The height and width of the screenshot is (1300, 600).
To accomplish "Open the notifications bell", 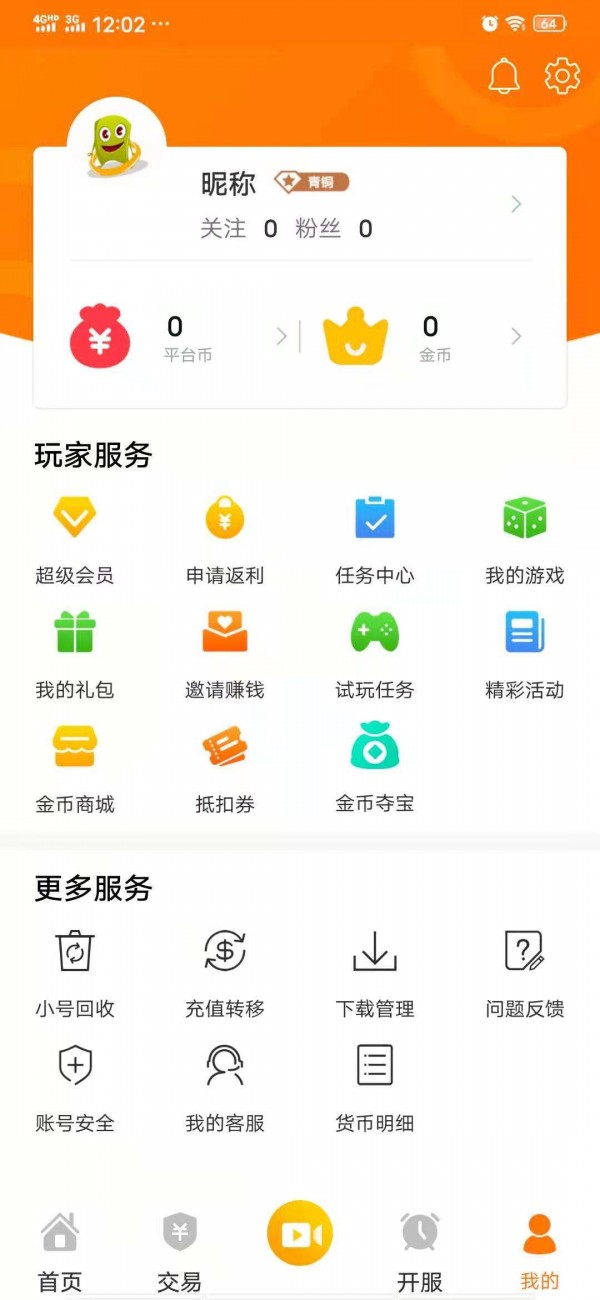I will click(504, 76).
